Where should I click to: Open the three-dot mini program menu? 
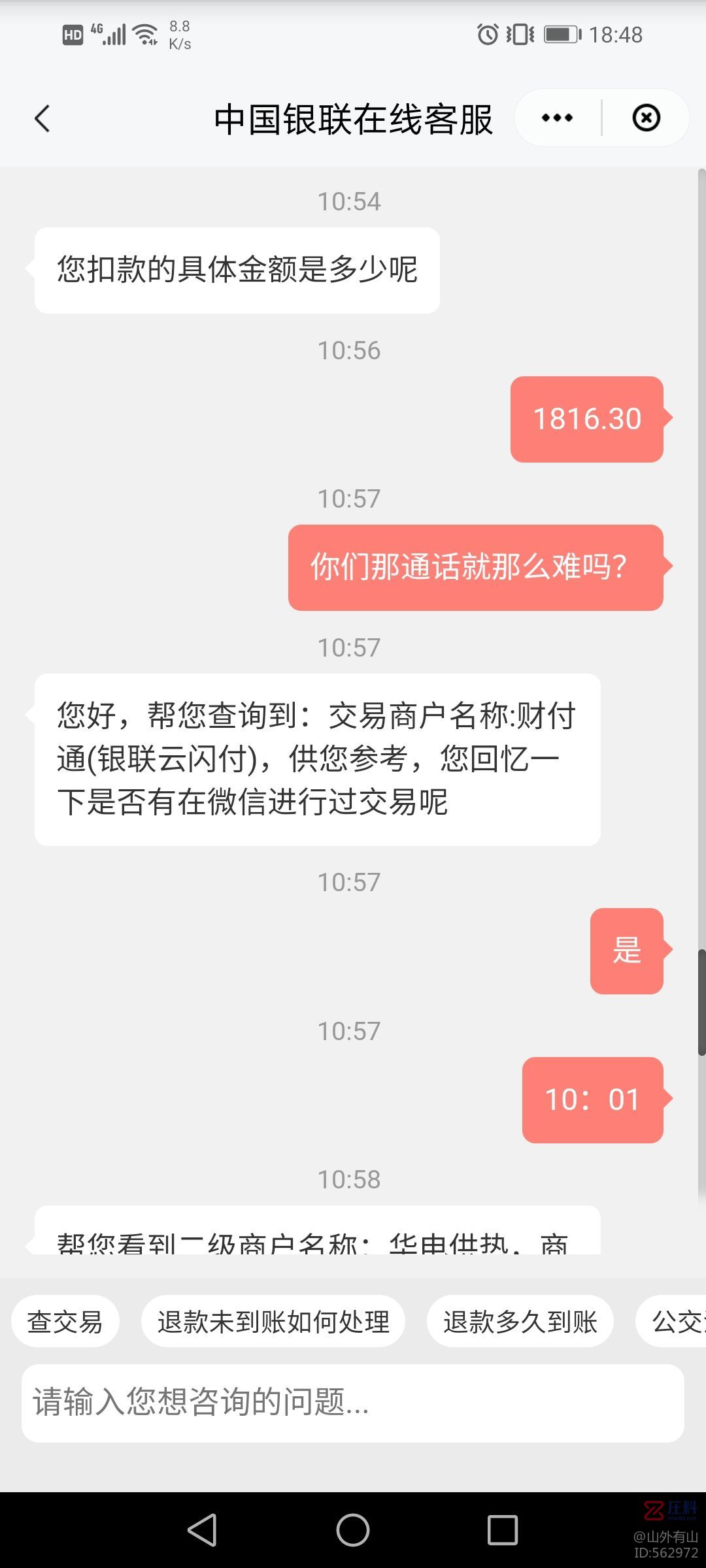pos(557,118)
